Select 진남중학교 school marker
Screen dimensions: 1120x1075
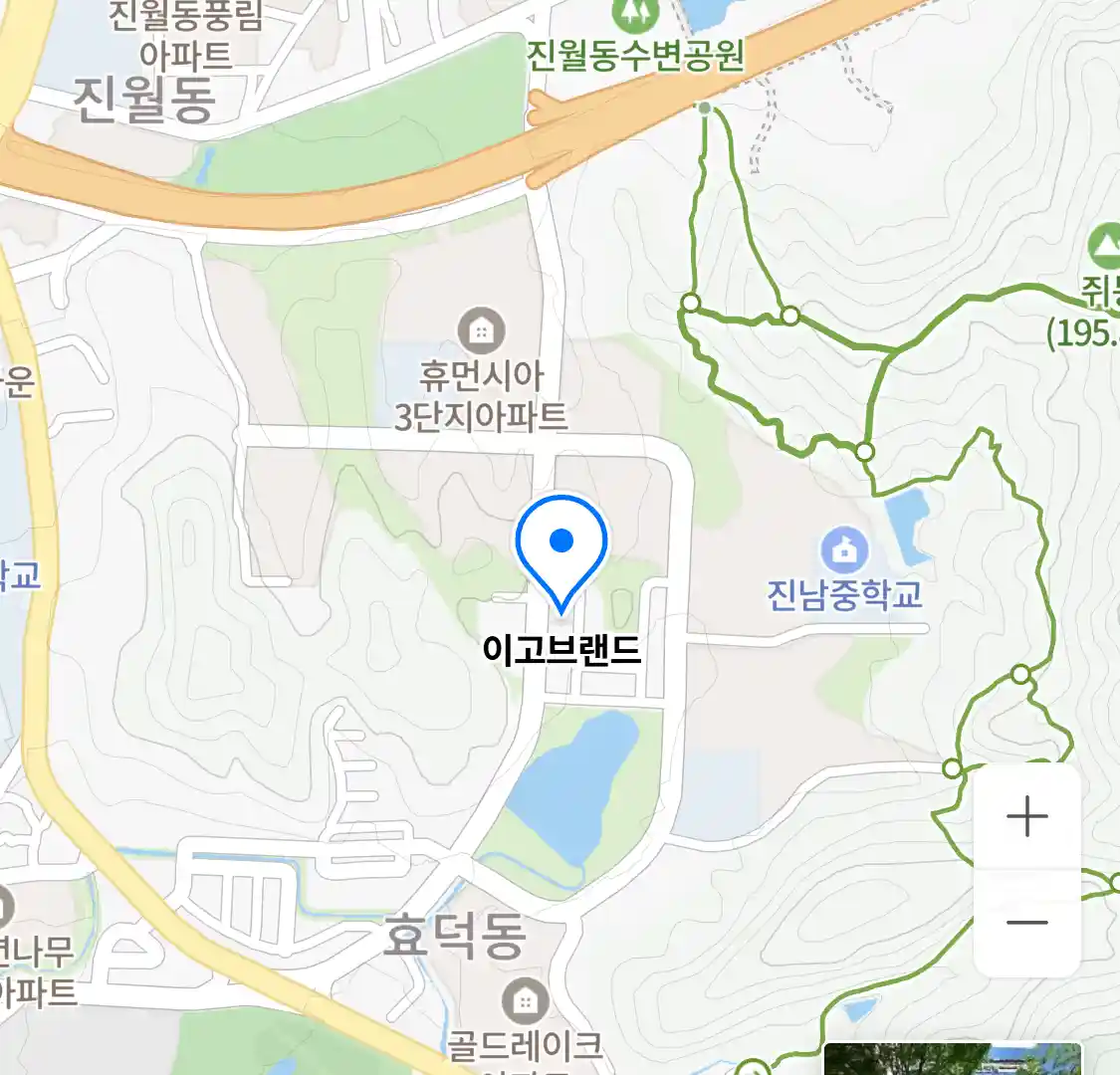844,550
